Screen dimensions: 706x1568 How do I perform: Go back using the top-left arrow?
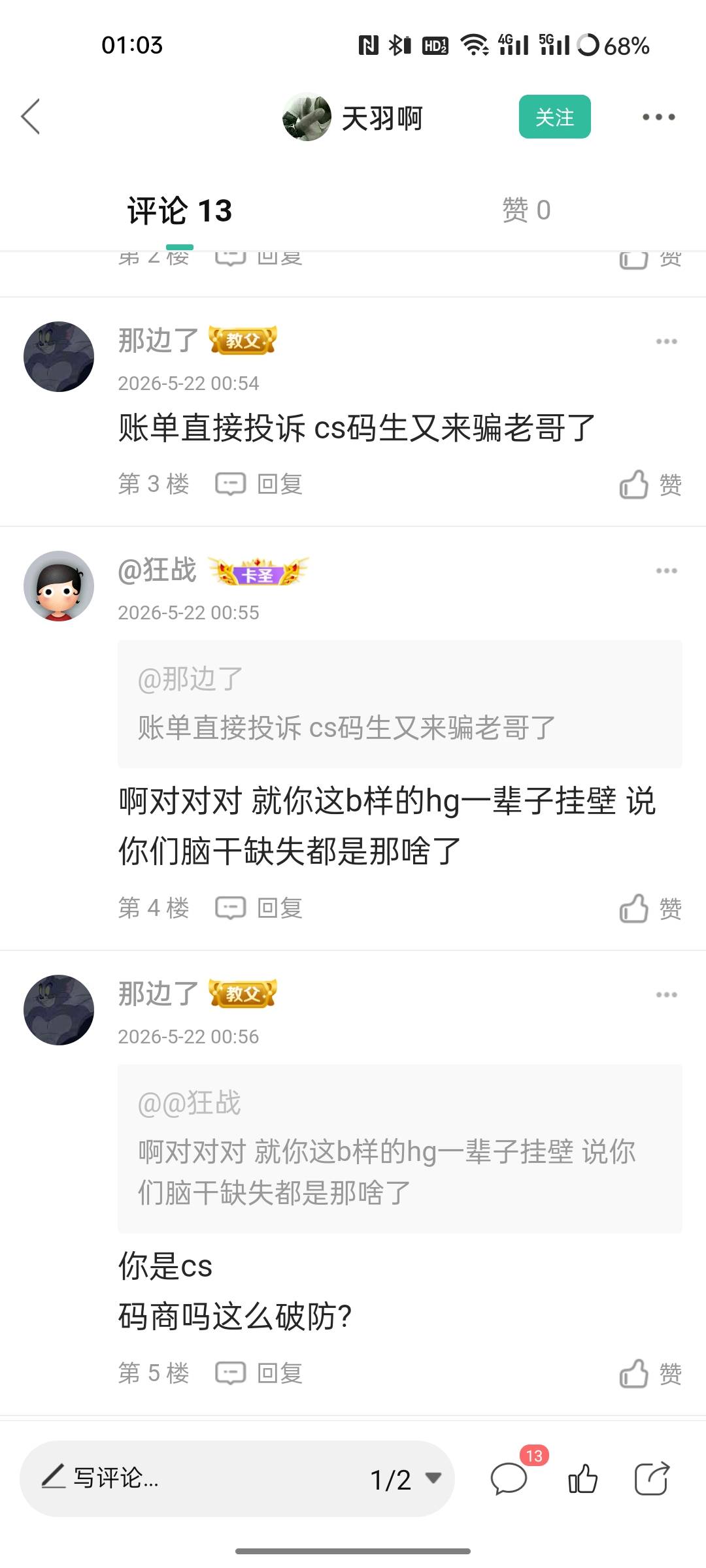click(x=31, y=117)
